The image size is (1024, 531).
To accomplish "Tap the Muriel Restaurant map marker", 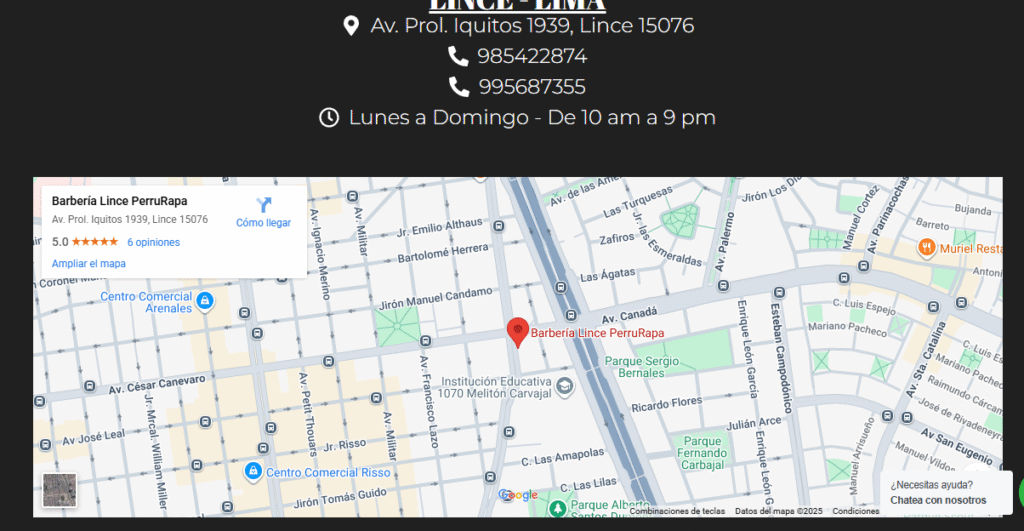I will [927, 247].
